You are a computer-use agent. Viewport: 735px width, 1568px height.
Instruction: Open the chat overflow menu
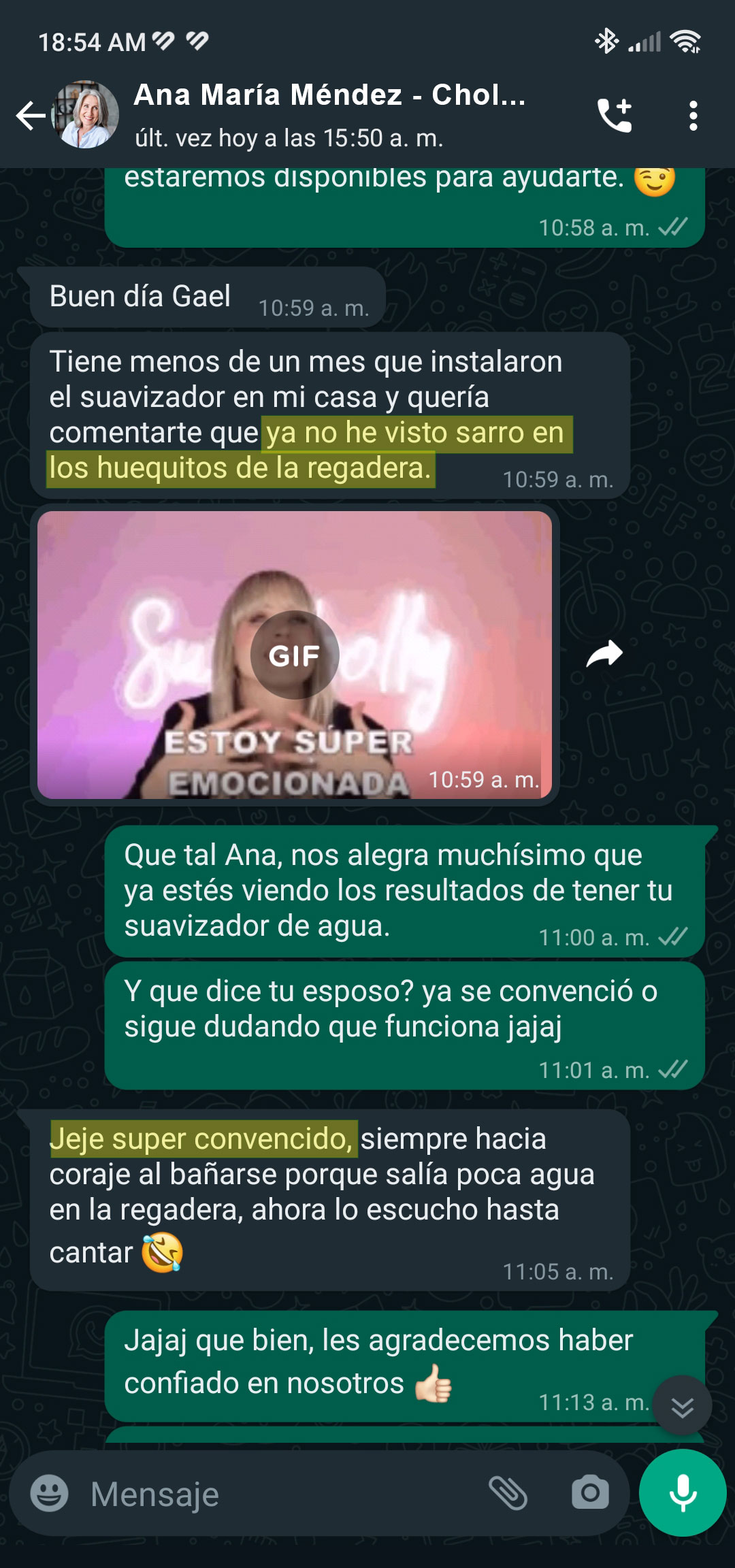click(693, 116)
